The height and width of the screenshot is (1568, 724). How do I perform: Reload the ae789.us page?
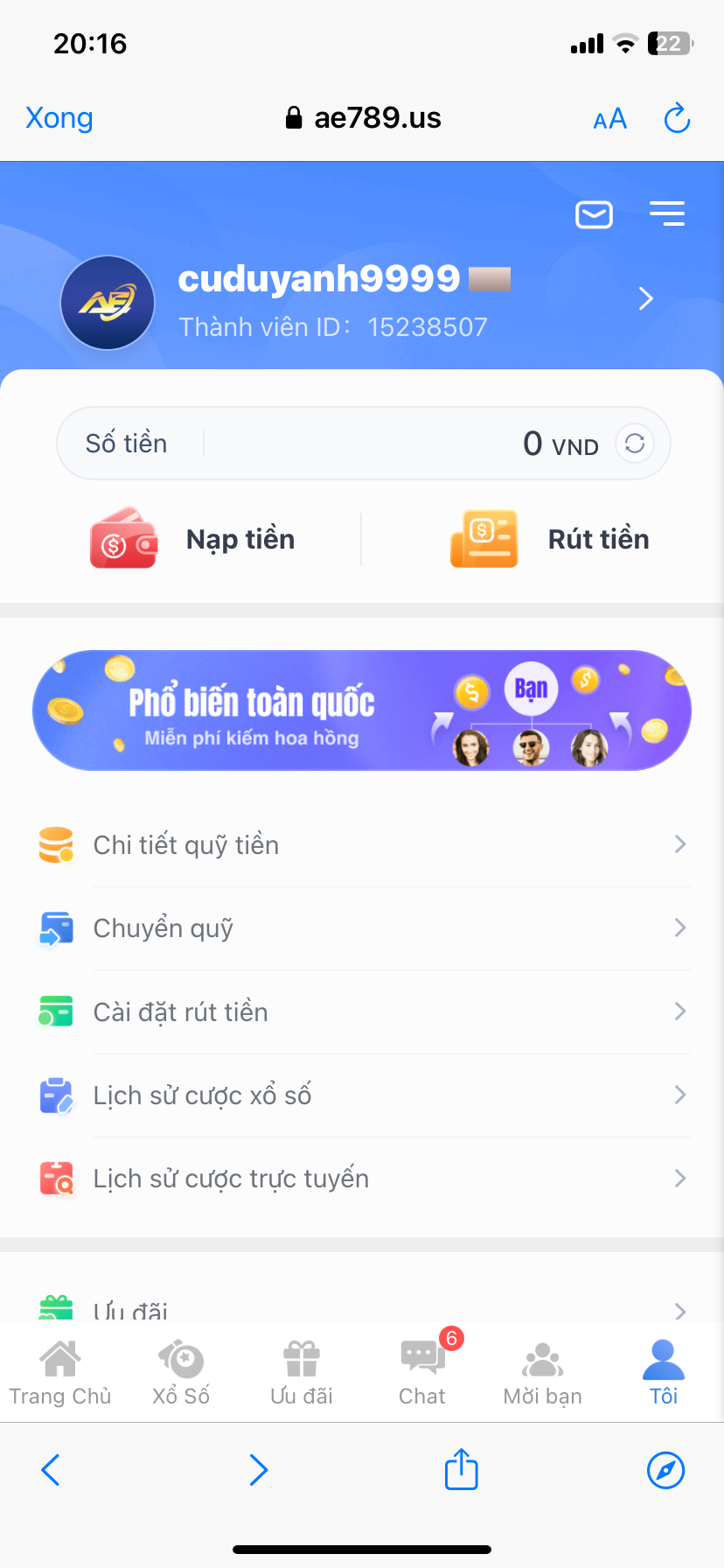pos(678,118)
